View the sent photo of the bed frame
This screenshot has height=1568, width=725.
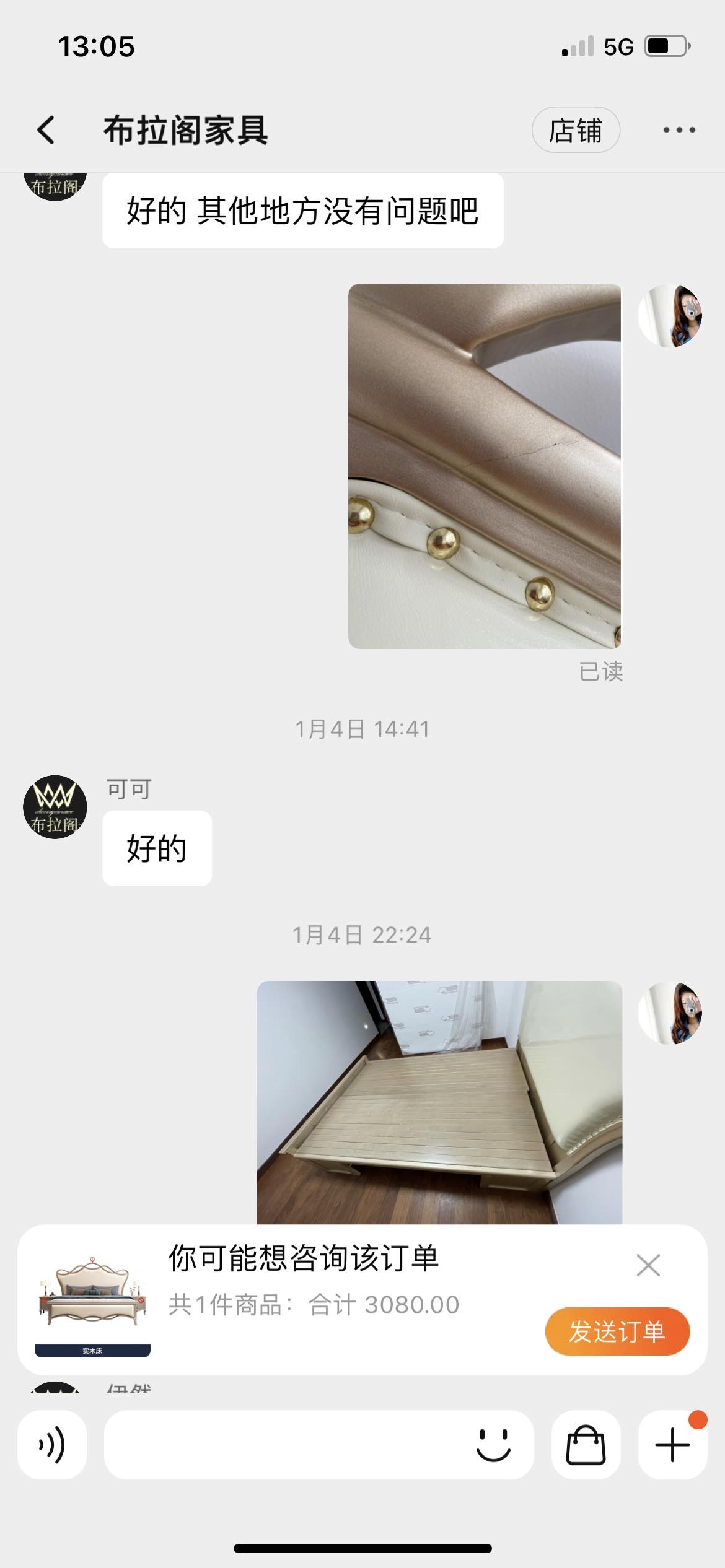[439, 1102]
